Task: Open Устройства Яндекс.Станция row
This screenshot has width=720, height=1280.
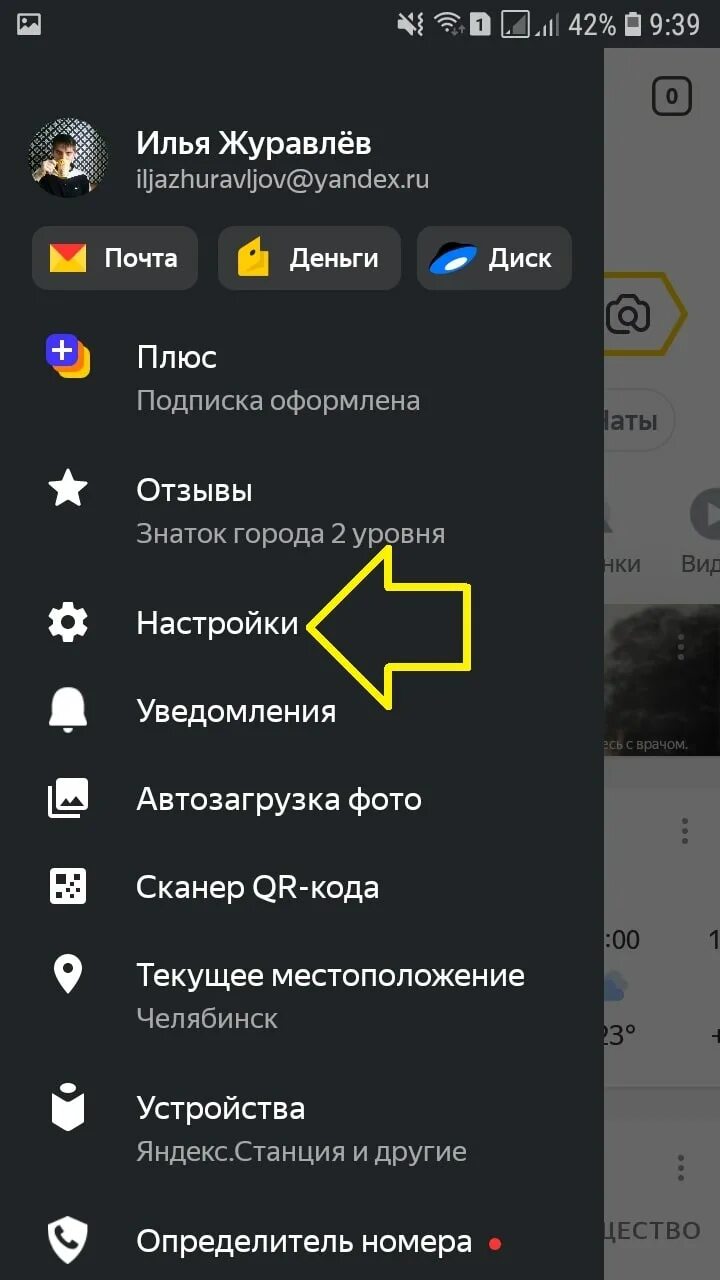Action: click(300, 1128)
